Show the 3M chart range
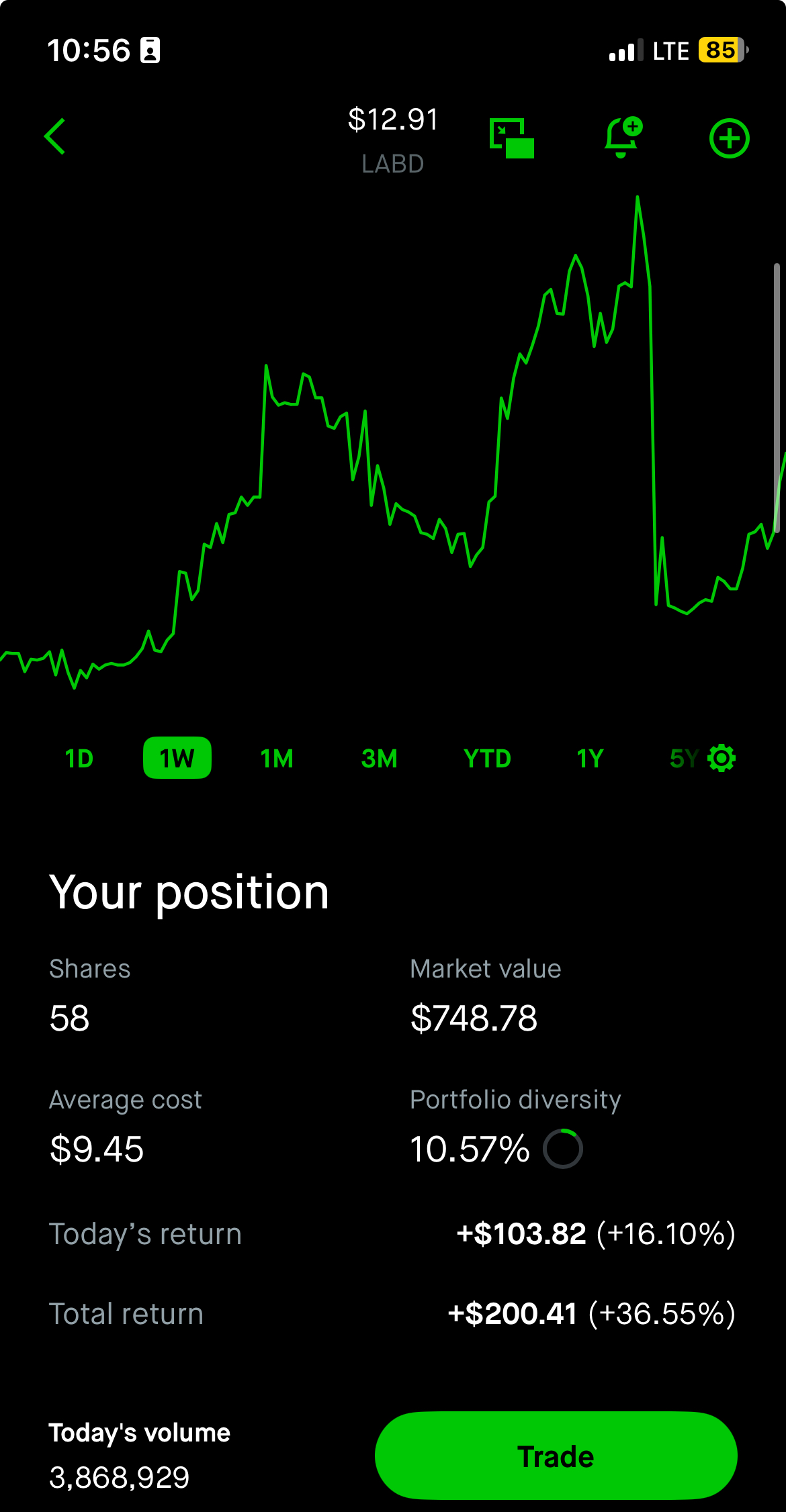The width and height of the screenshot is (786, 1512). 380,759
